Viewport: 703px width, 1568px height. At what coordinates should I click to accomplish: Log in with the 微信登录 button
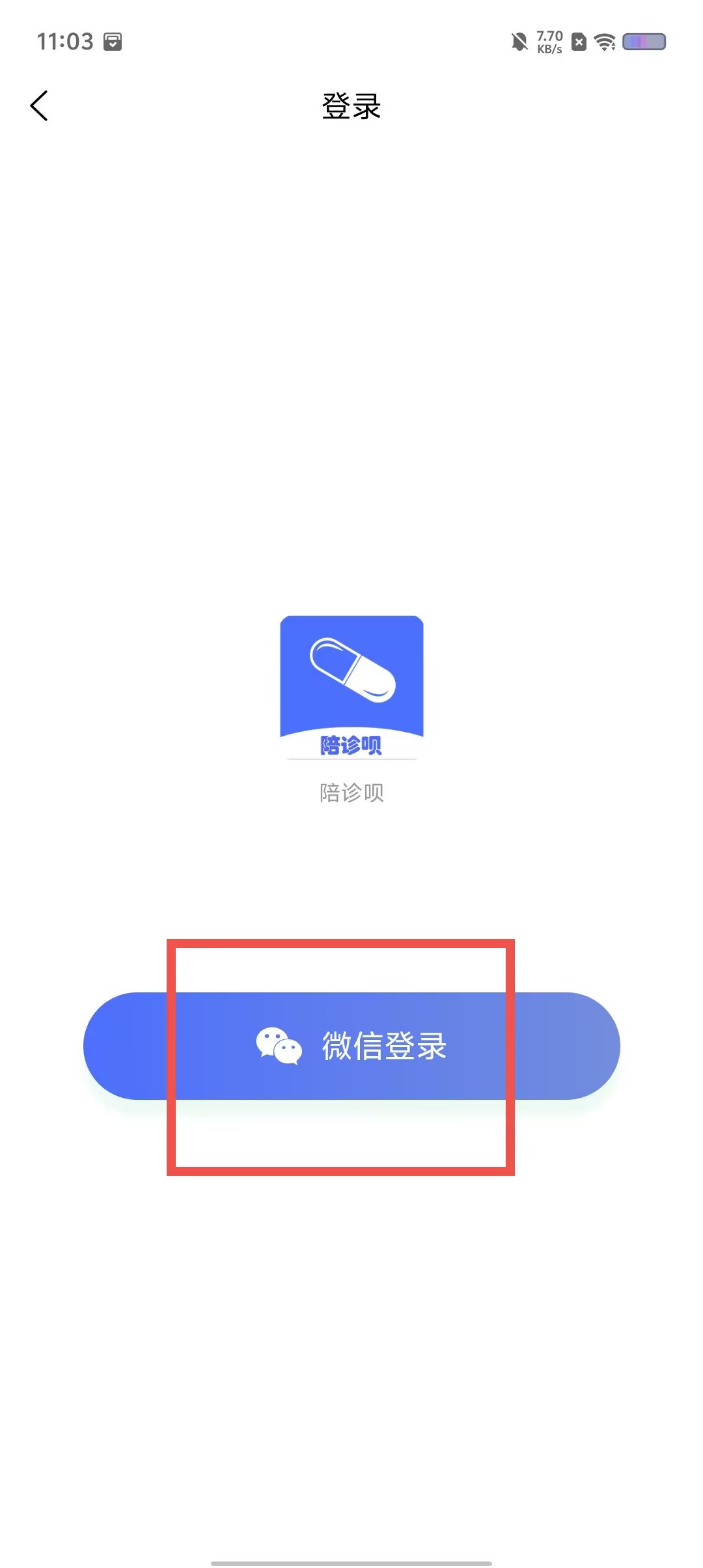coord(351,1046)
